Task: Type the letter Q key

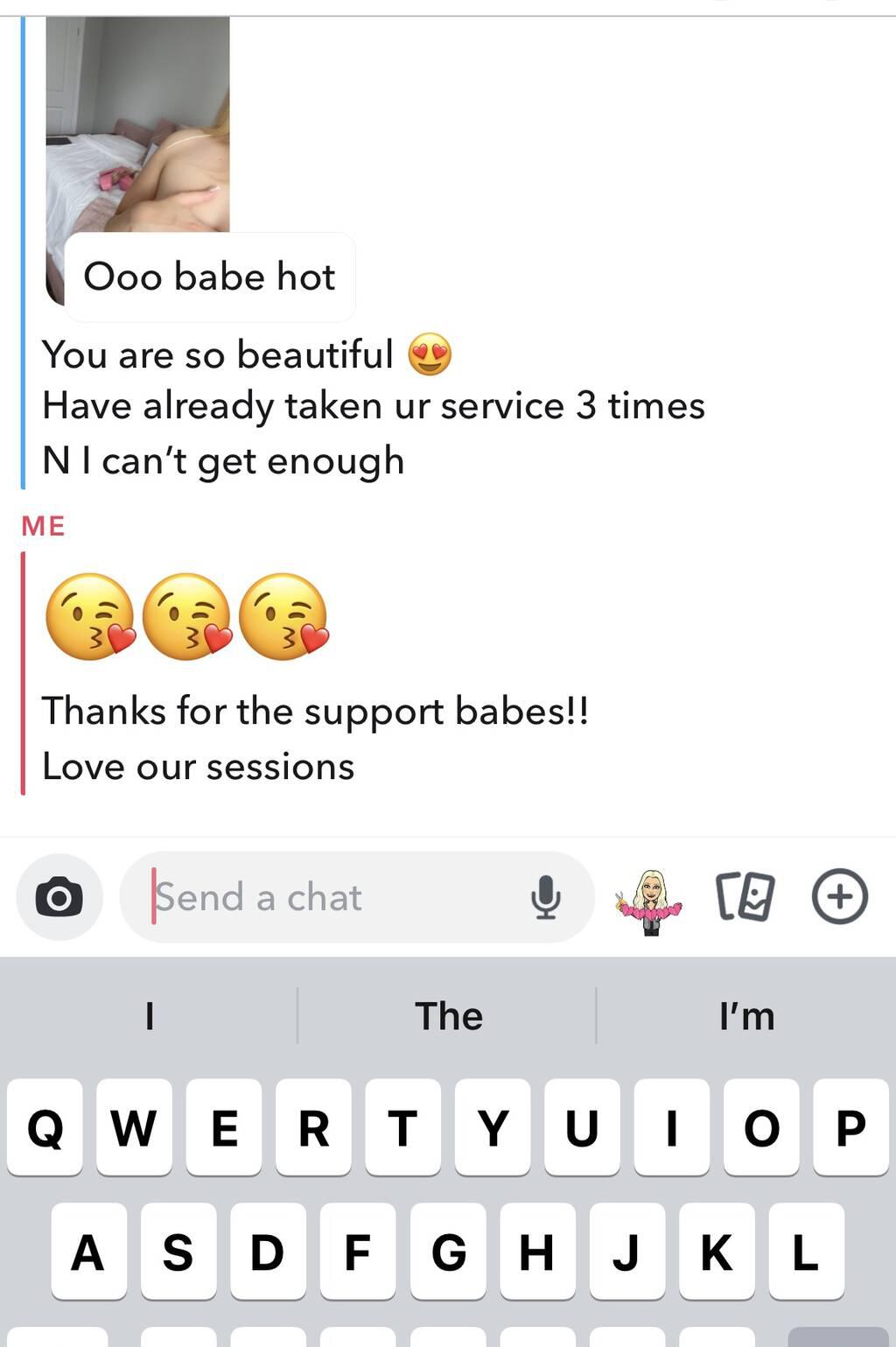Action: 45,1127
